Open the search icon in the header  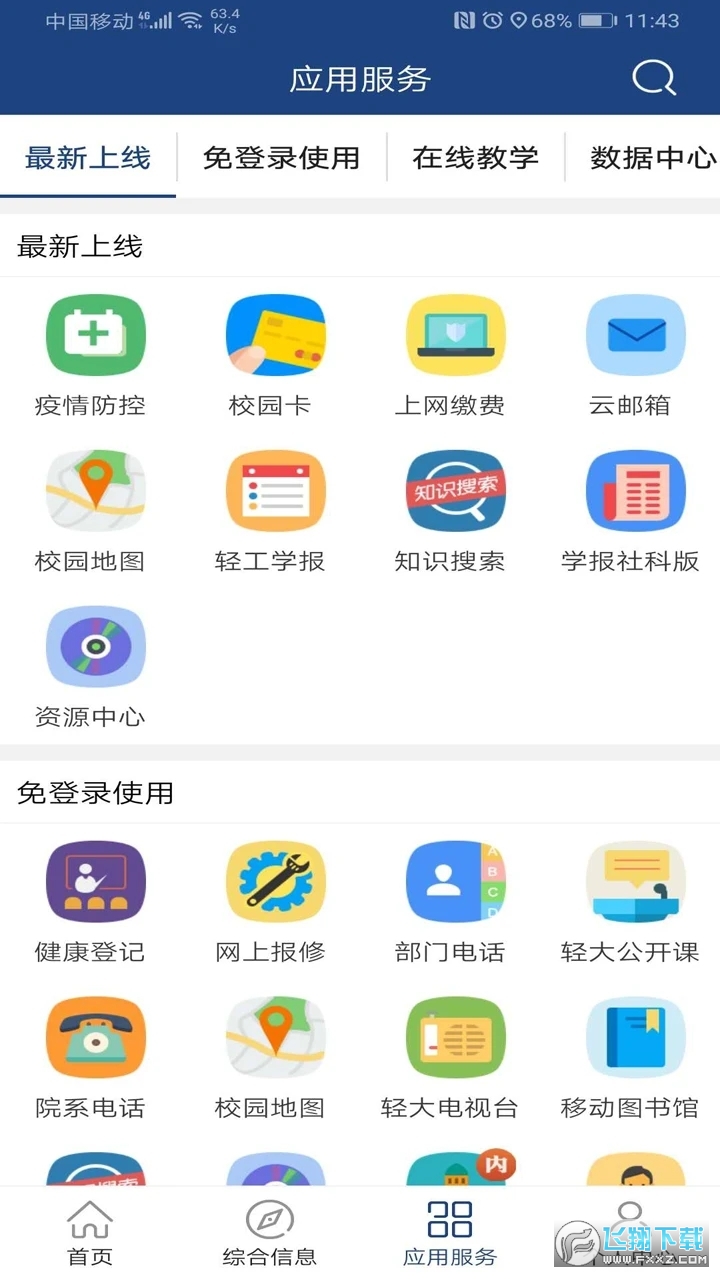[x=654, y=78]
